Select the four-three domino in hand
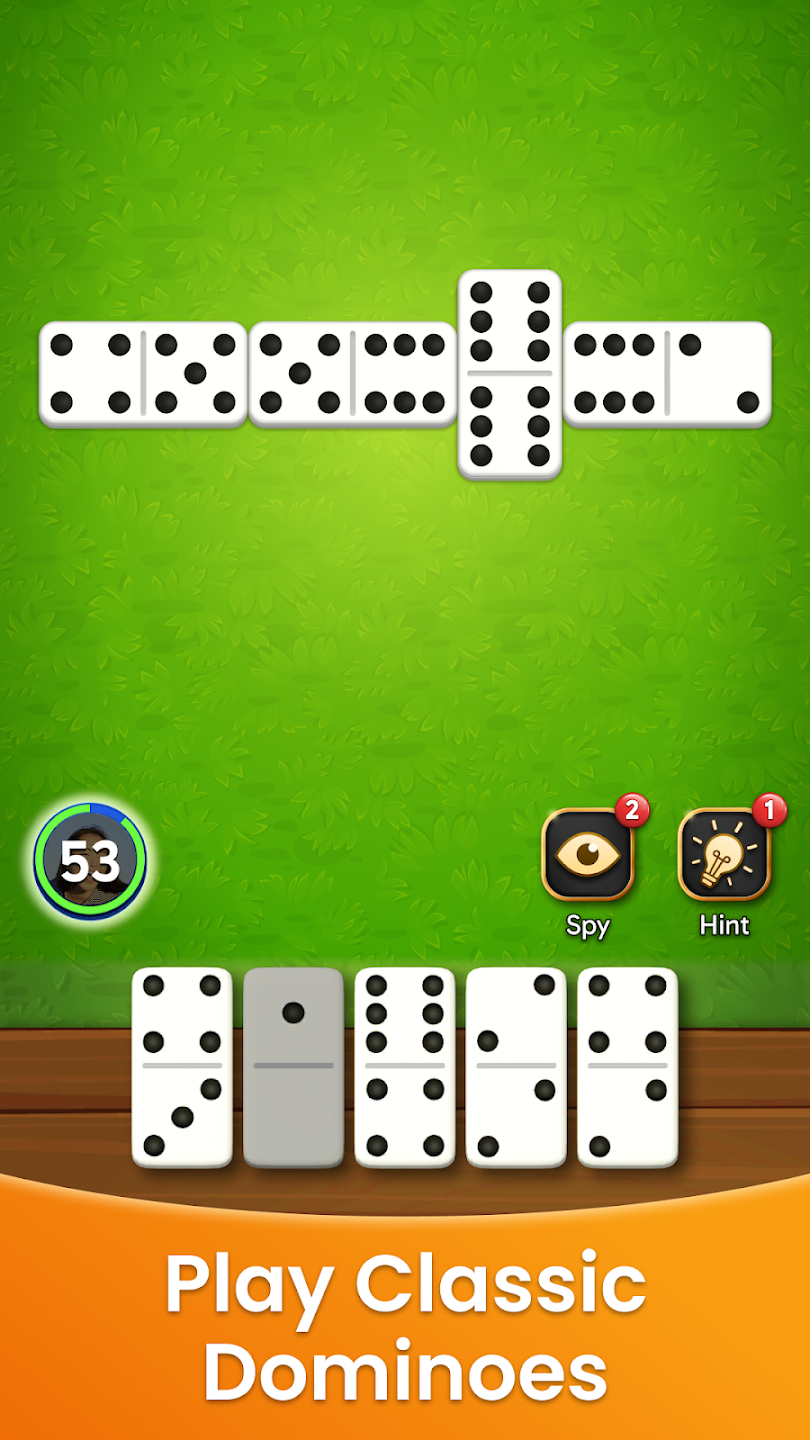Image resolution: width=810 pixels, height=1440 pixels. [x=182, y=1066]
